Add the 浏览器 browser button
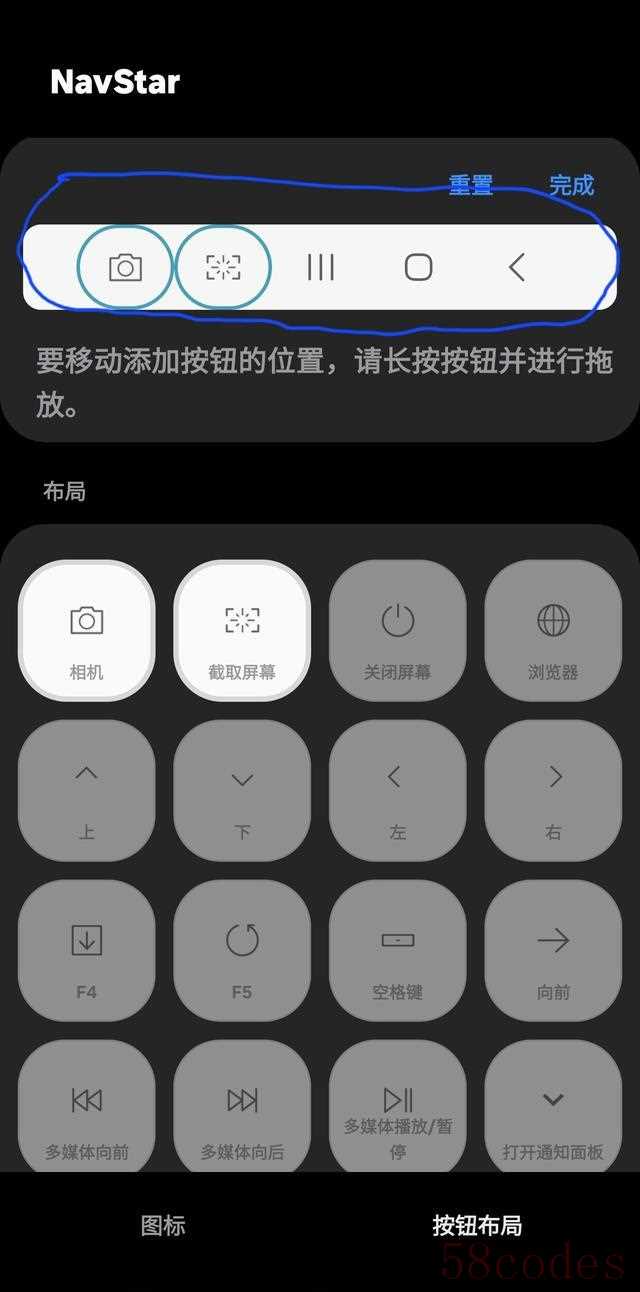This screenshot has height=1292, width=640. [x=553, y=631]
